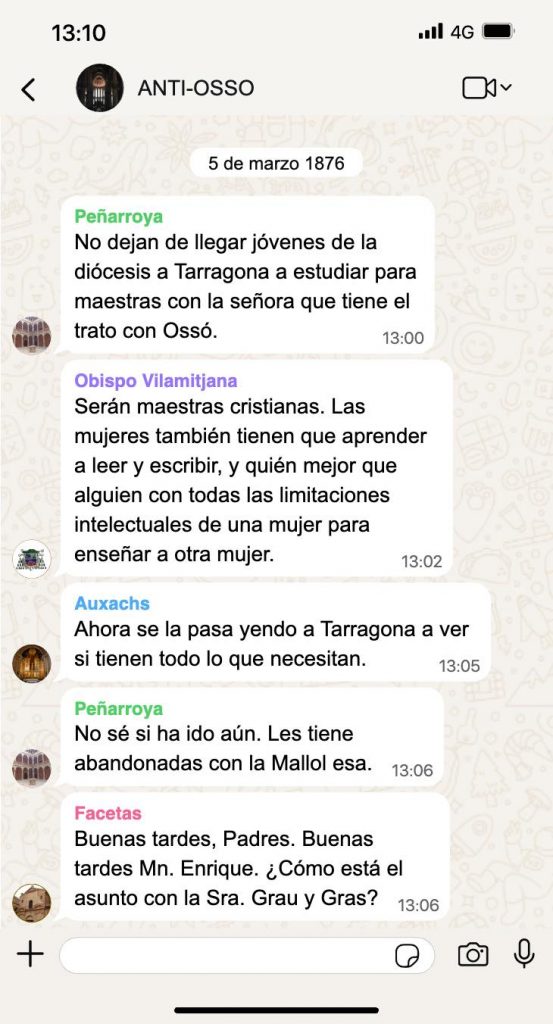Image resolution: width=553 pixels, height=1024 pixels.
Task: Tap the ANTI-OSSO group avatar
Action: point(100,88)
